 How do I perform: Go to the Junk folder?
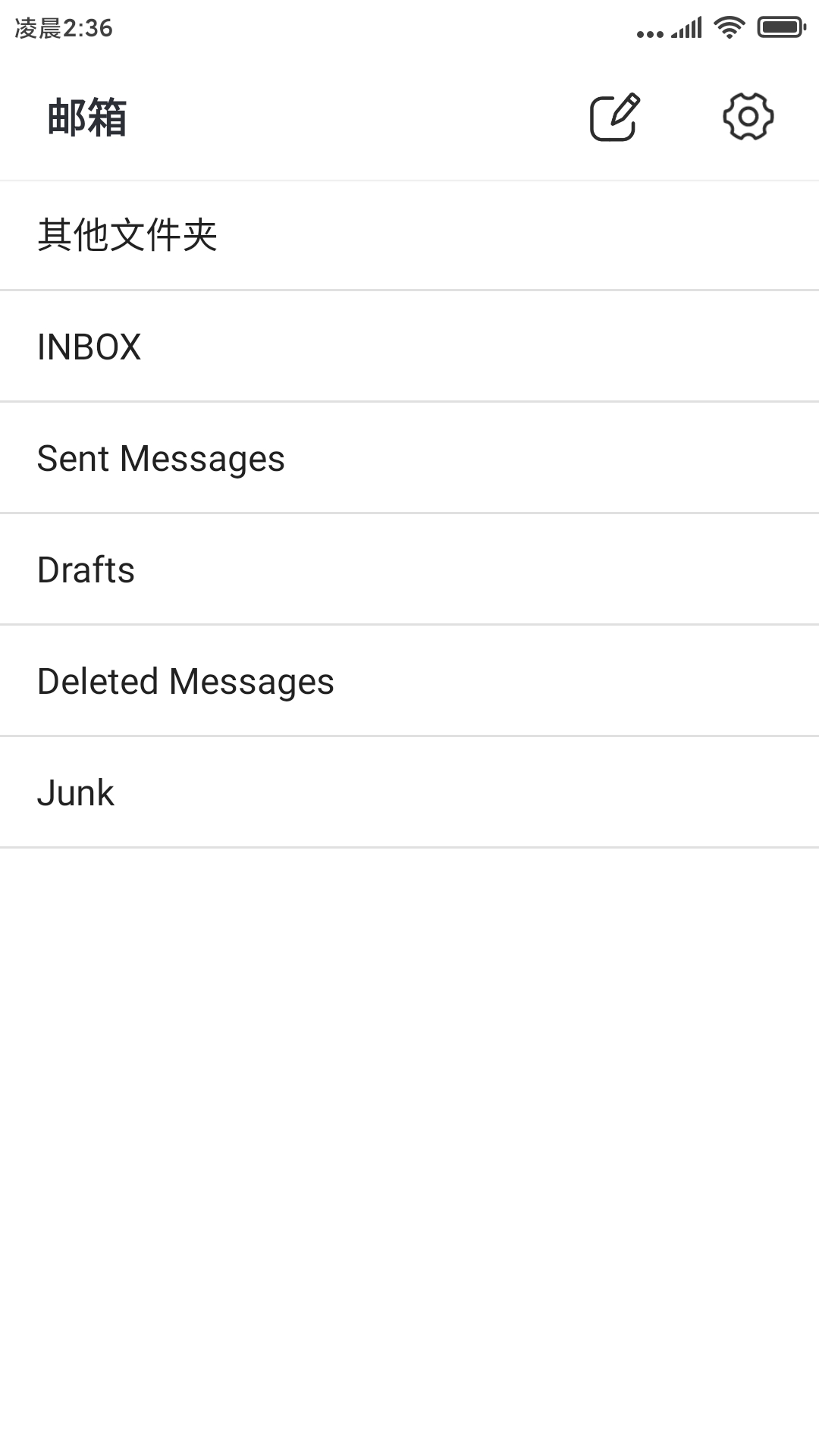point(409,792)
